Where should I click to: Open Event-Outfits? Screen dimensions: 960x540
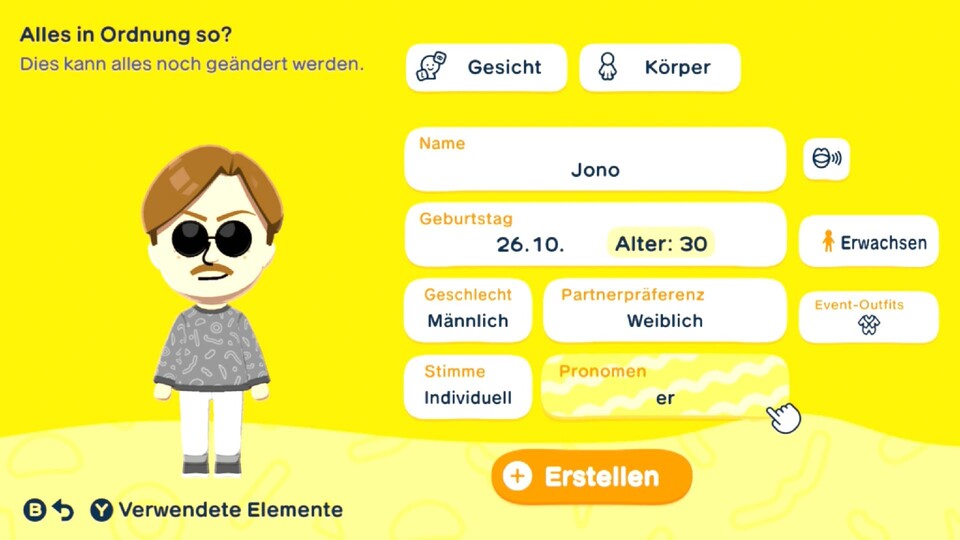click(868, 316)
